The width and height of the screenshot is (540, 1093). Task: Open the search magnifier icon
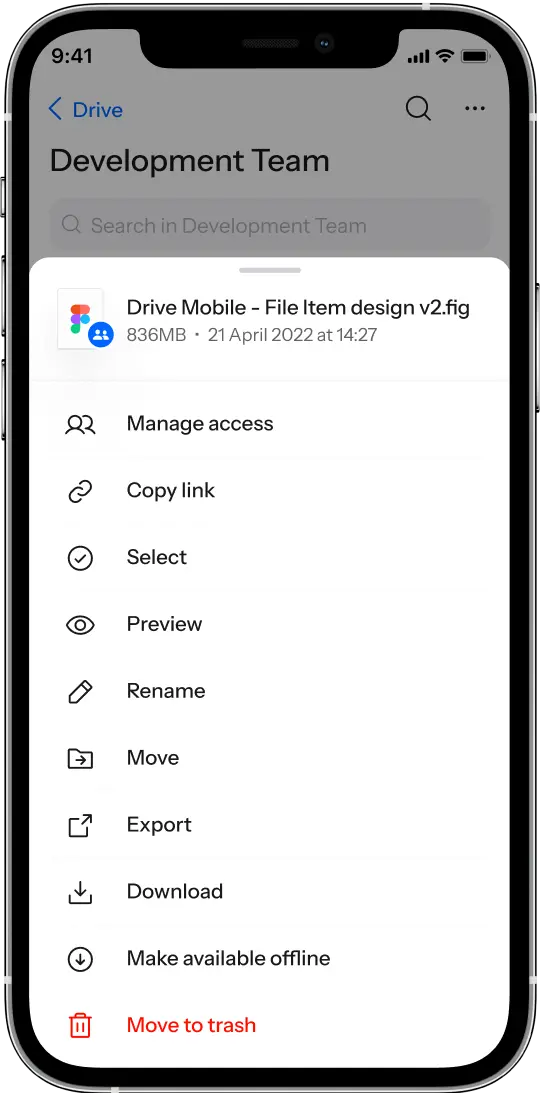tap(418, 109)
